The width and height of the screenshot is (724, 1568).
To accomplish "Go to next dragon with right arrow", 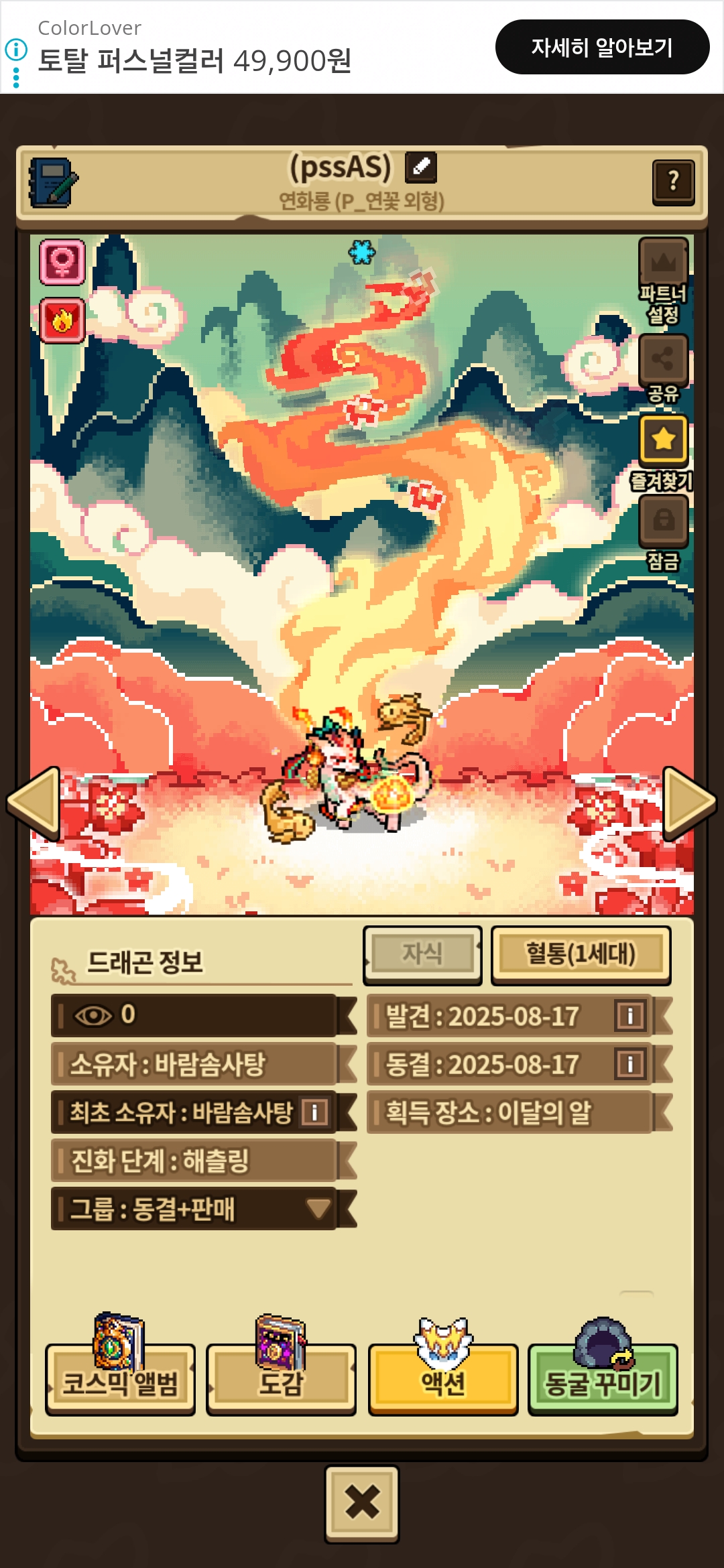I will pos(688,803).
